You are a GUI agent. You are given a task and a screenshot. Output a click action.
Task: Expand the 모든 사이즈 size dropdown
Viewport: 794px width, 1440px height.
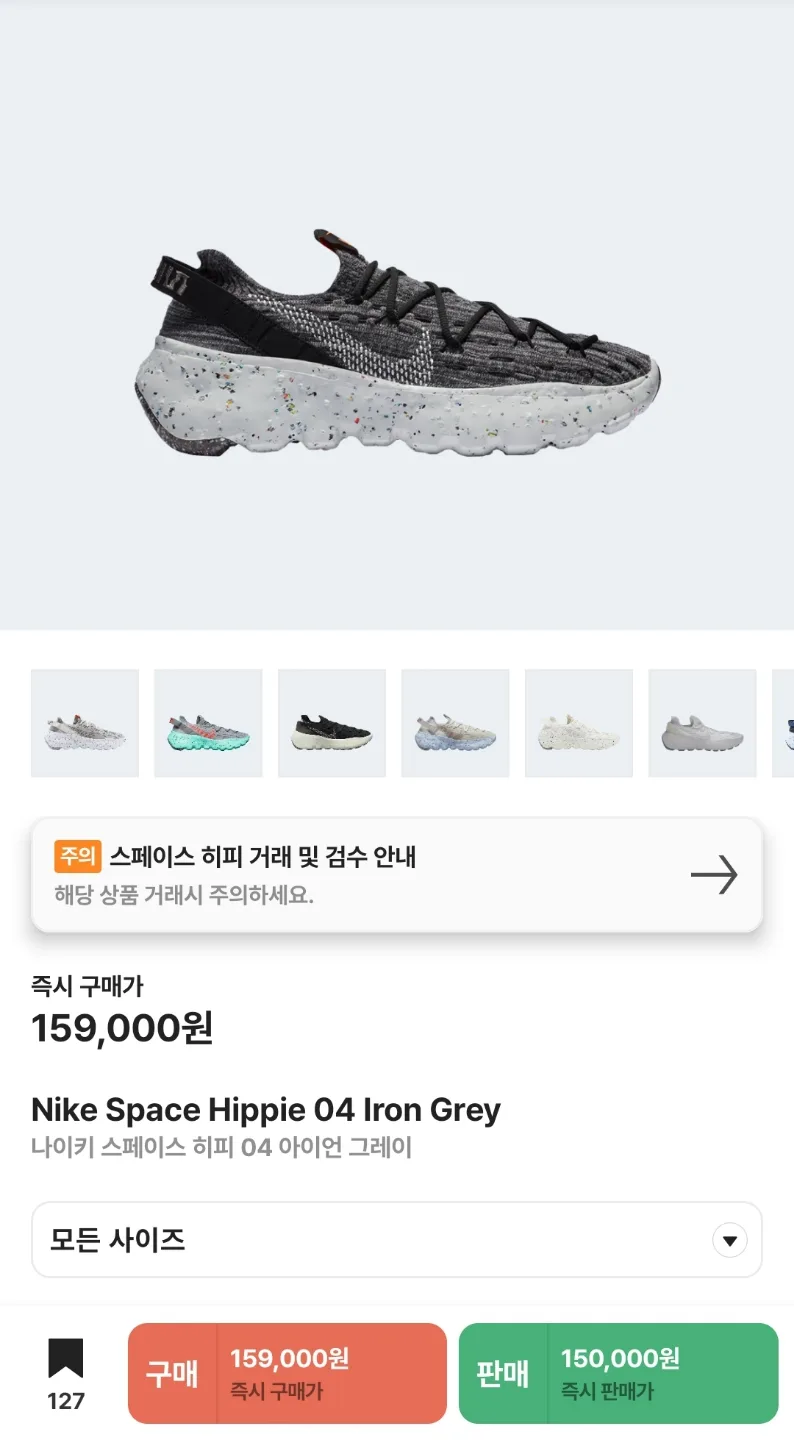click(397, 1240)
